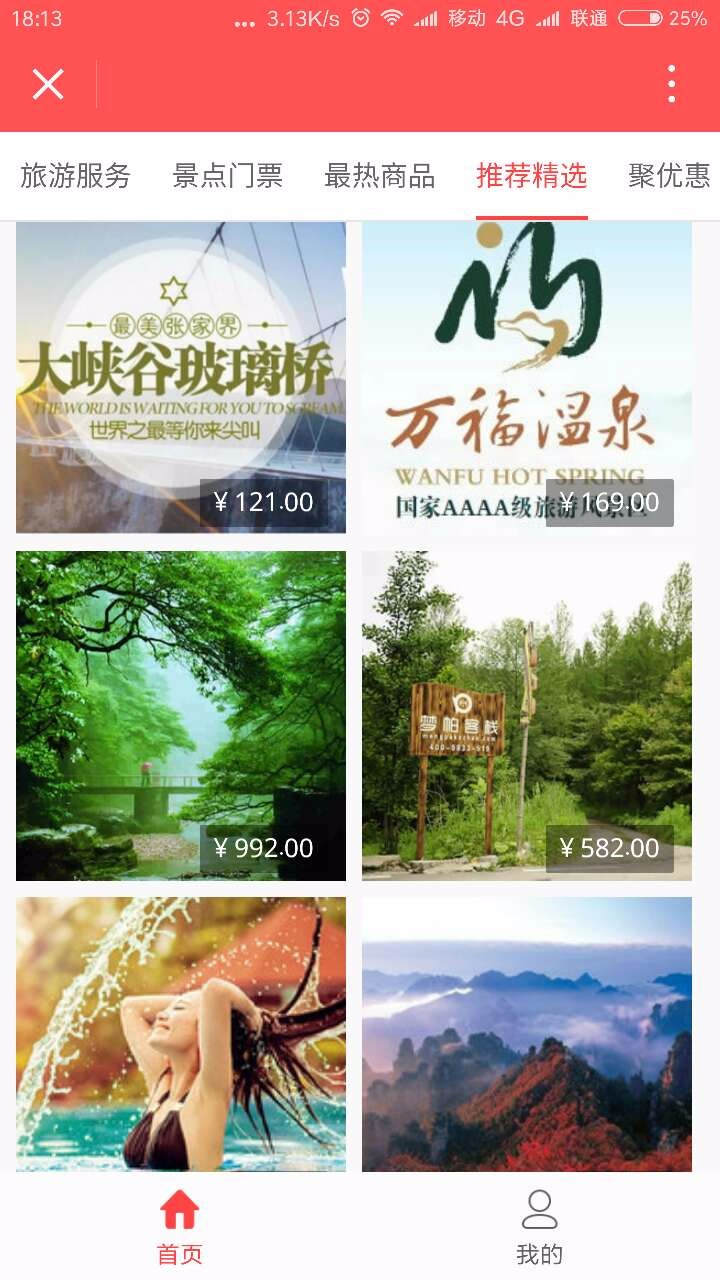
Task: Open the woman in water splash card
Action: pos(181,1033)
